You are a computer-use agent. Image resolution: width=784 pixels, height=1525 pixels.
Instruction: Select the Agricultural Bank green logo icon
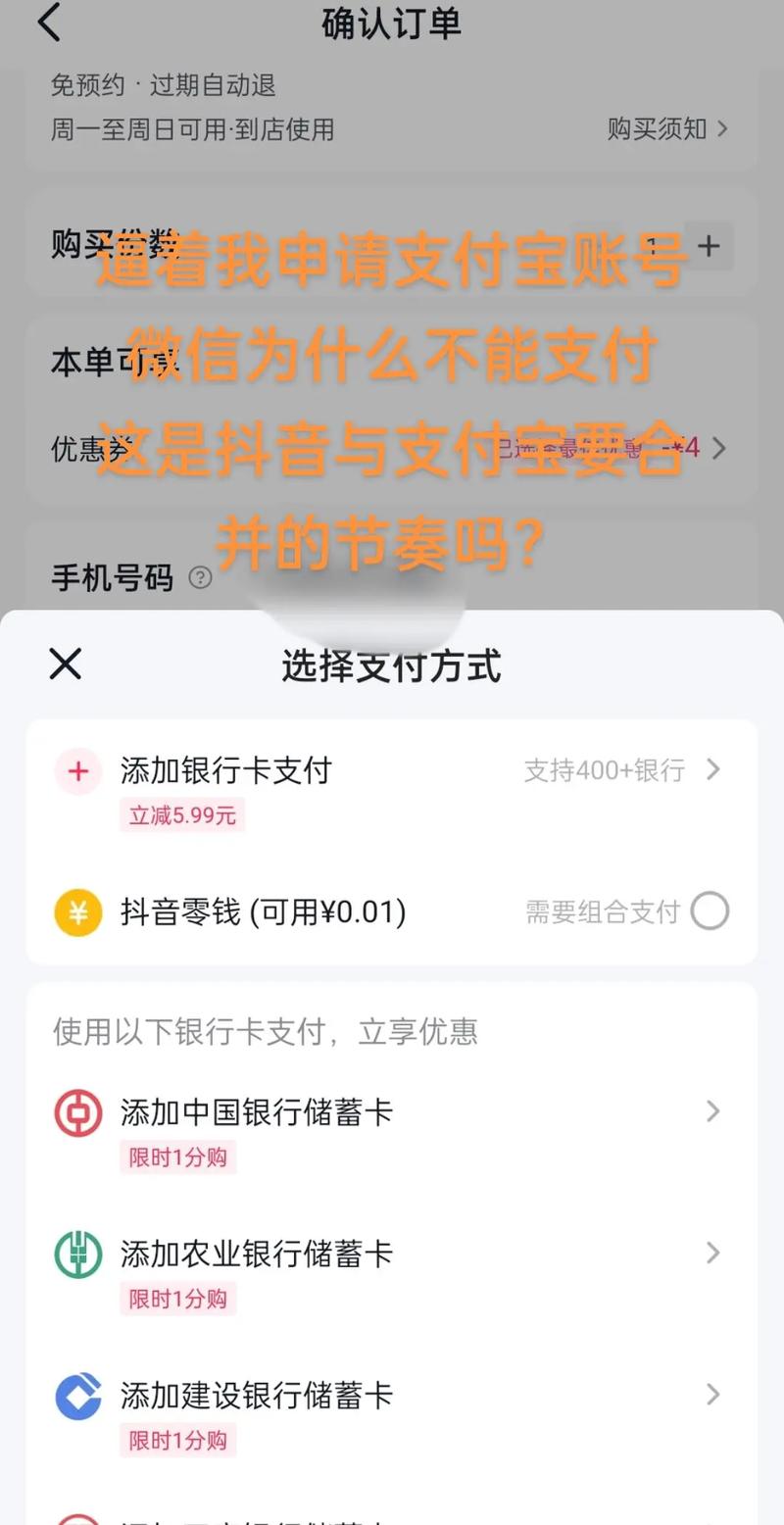coord(77,1254)
